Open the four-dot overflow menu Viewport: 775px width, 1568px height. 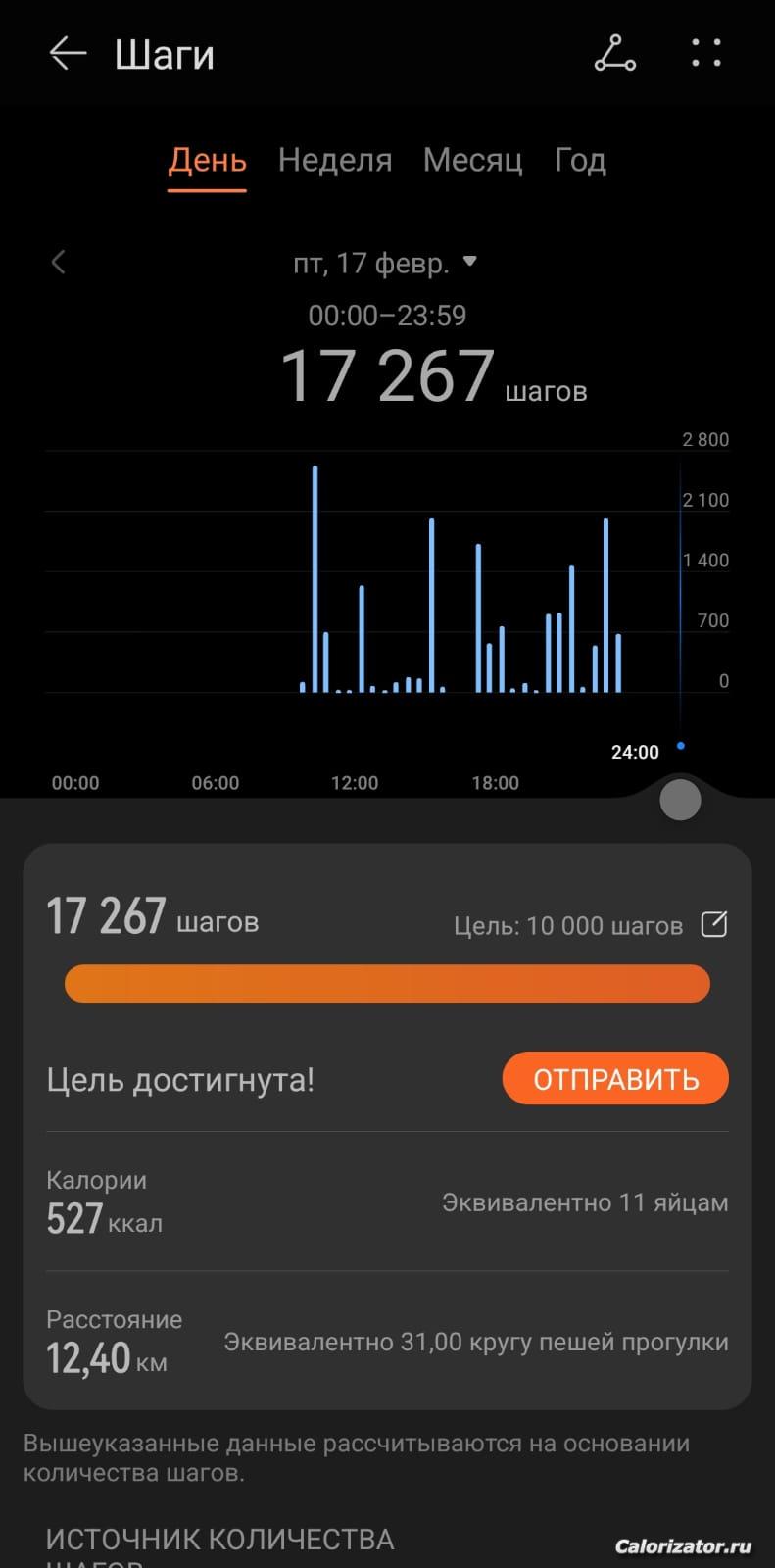tap(705, 54)
